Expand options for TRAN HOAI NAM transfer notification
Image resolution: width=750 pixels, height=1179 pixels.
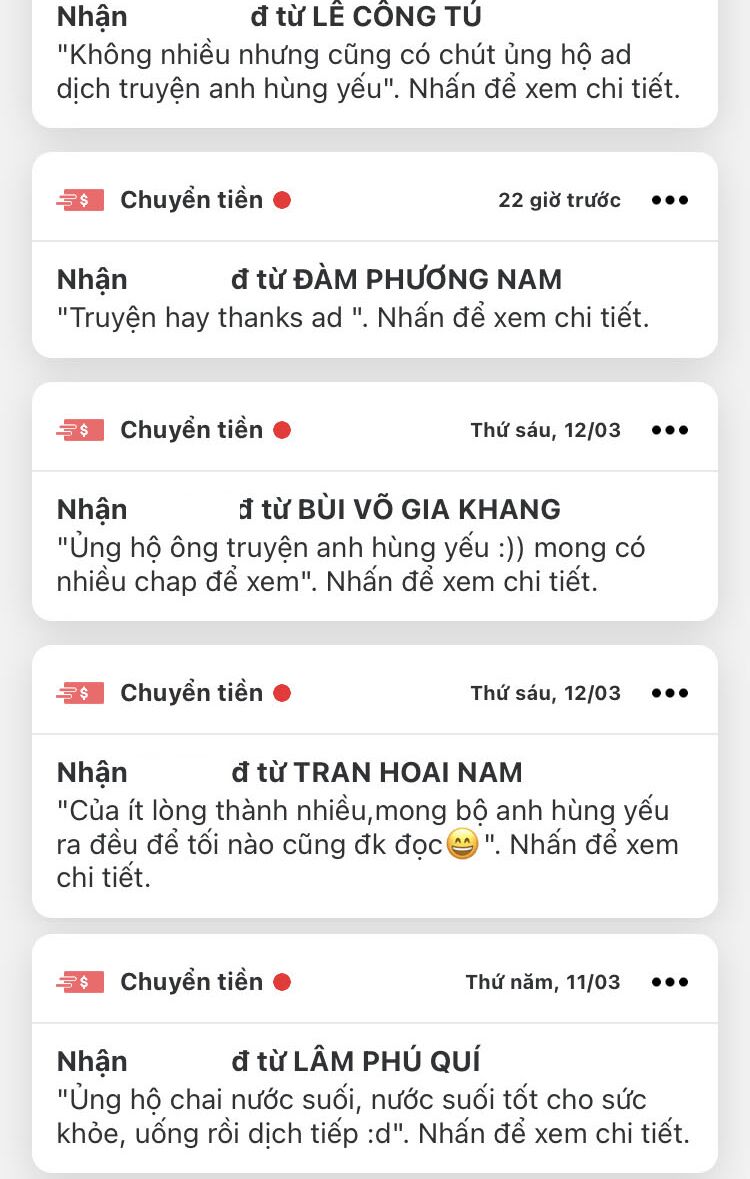pyautogui.click(x=670, y=692)
